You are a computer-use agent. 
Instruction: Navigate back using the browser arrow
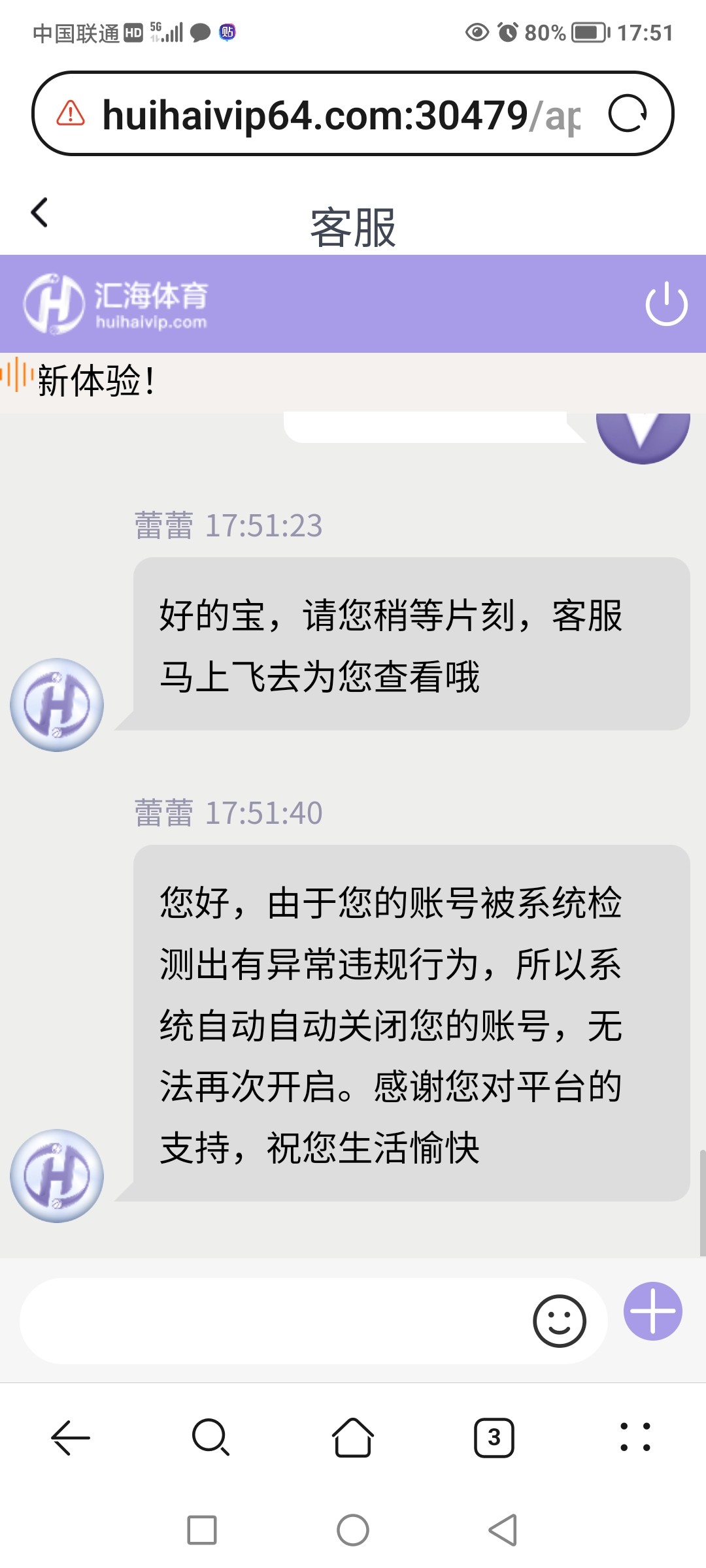(70, 1438)
